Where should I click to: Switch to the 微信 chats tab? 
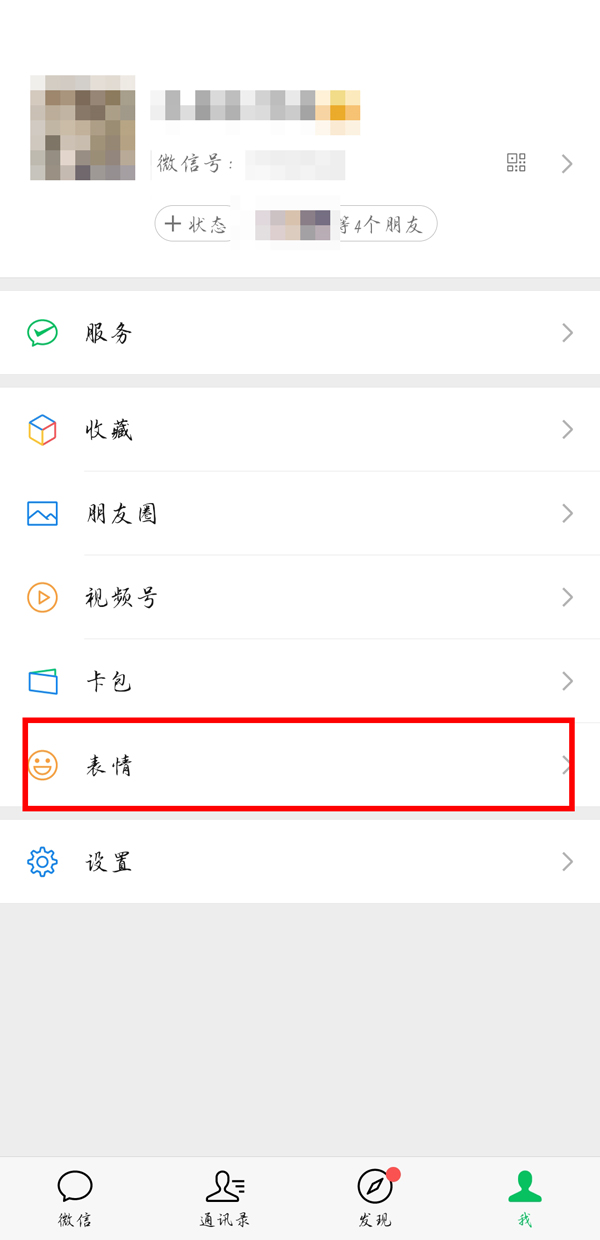click(x=75, y=1199)
